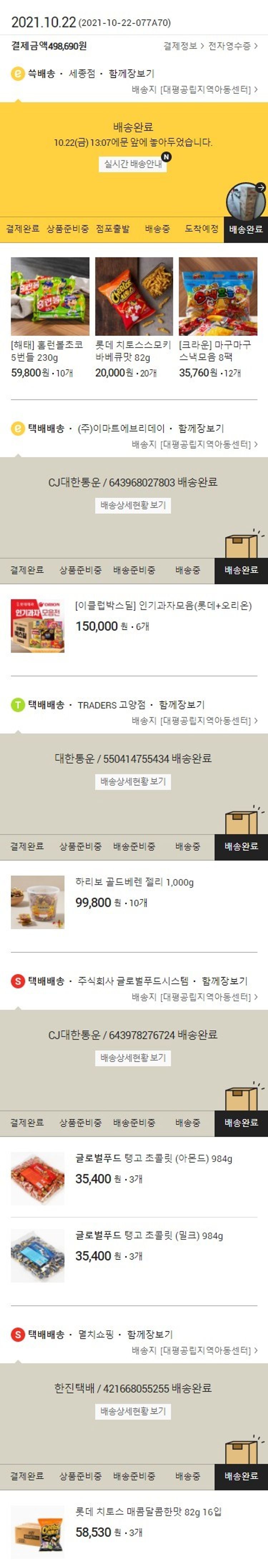268x1568 pixels.
Task: Open 이클럽박스딜 인기과자모음 product
Action: click(x=163, y=605)
